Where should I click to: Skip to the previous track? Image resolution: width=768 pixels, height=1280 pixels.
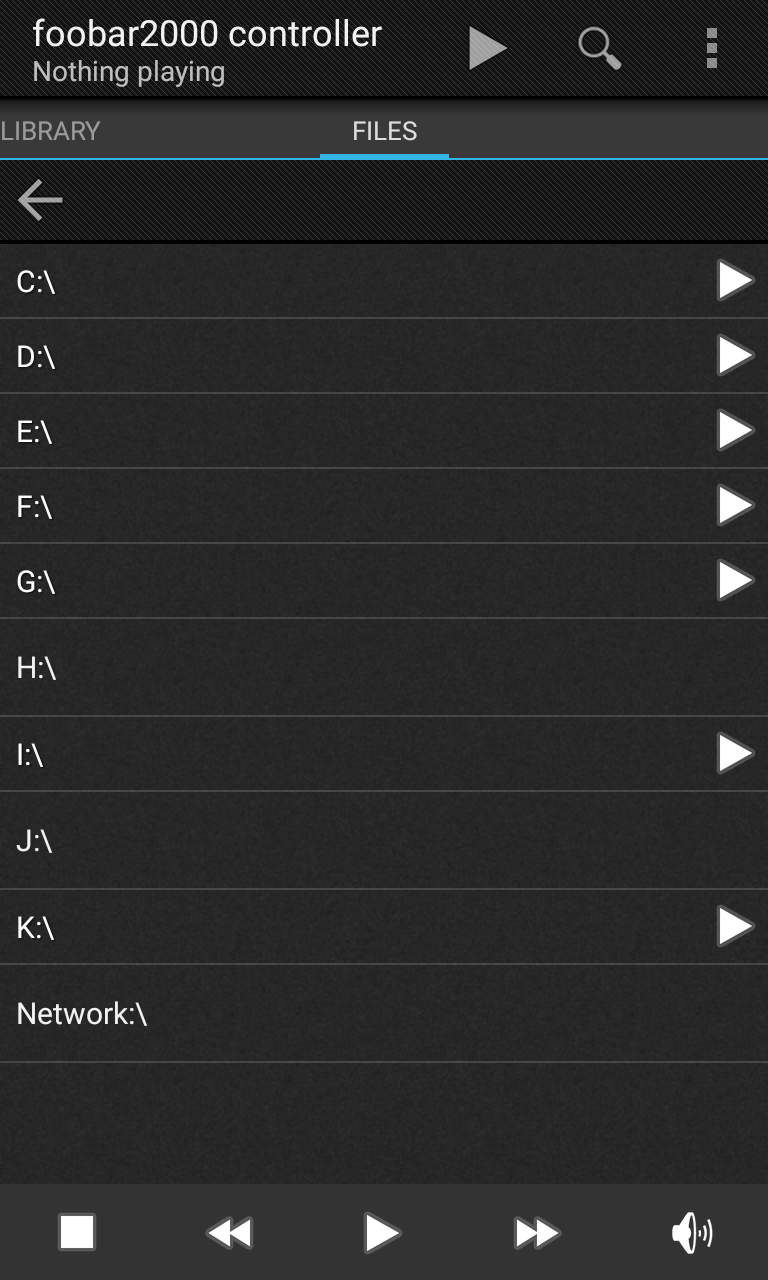(230, 1232)
